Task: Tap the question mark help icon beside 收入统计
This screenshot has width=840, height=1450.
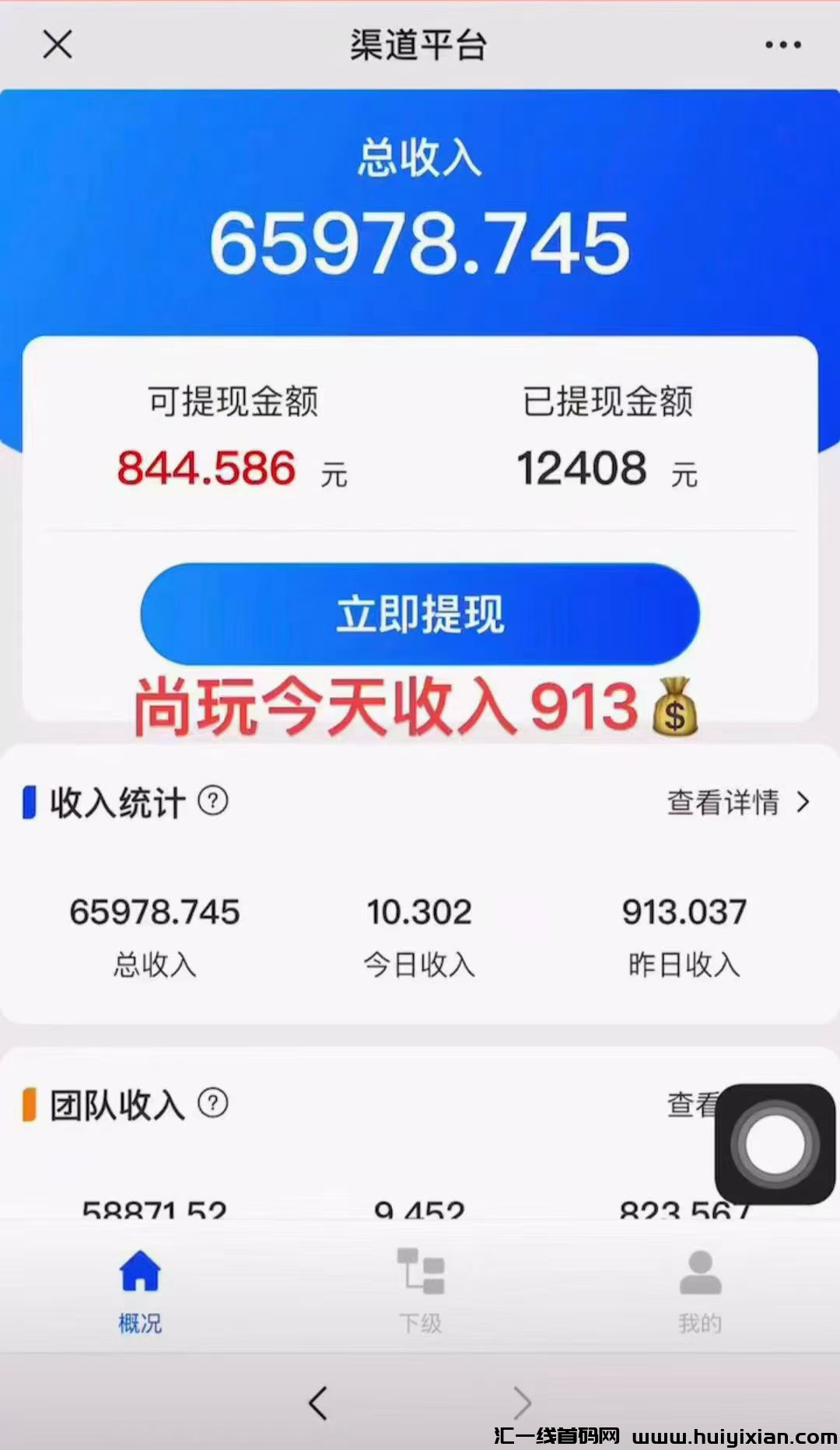Action: [212, 803]
